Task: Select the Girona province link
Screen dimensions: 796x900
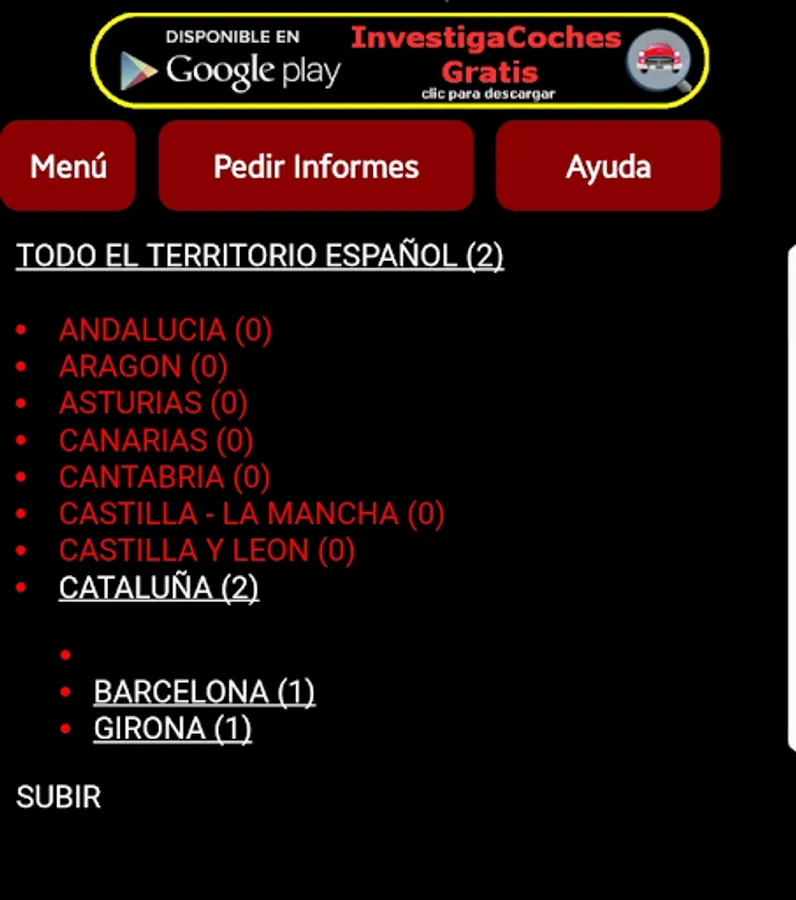Action: pyautogui.click(x=173, y=729)
